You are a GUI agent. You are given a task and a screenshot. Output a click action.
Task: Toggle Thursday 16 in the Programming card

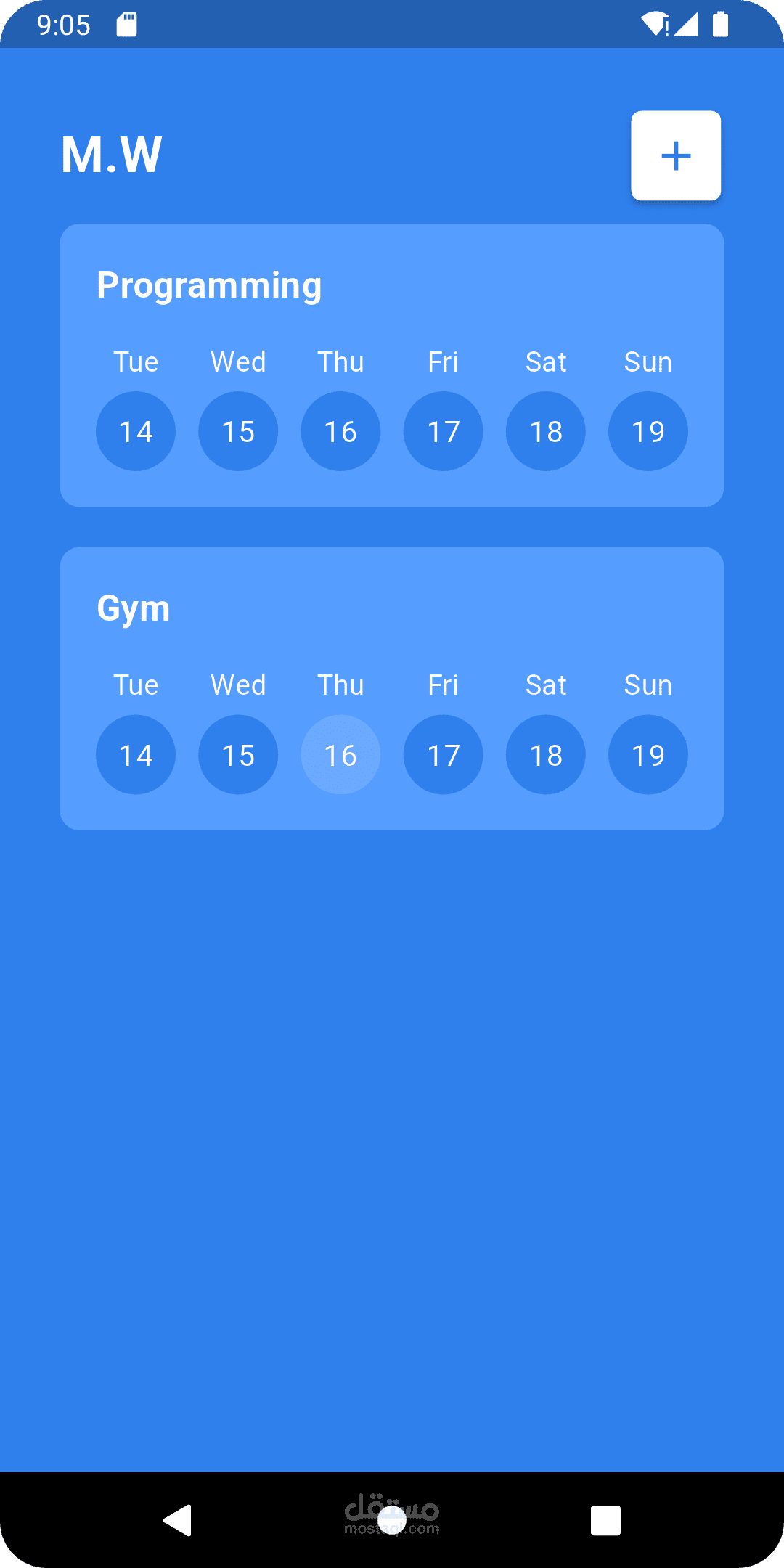click(x=340, y=431)
